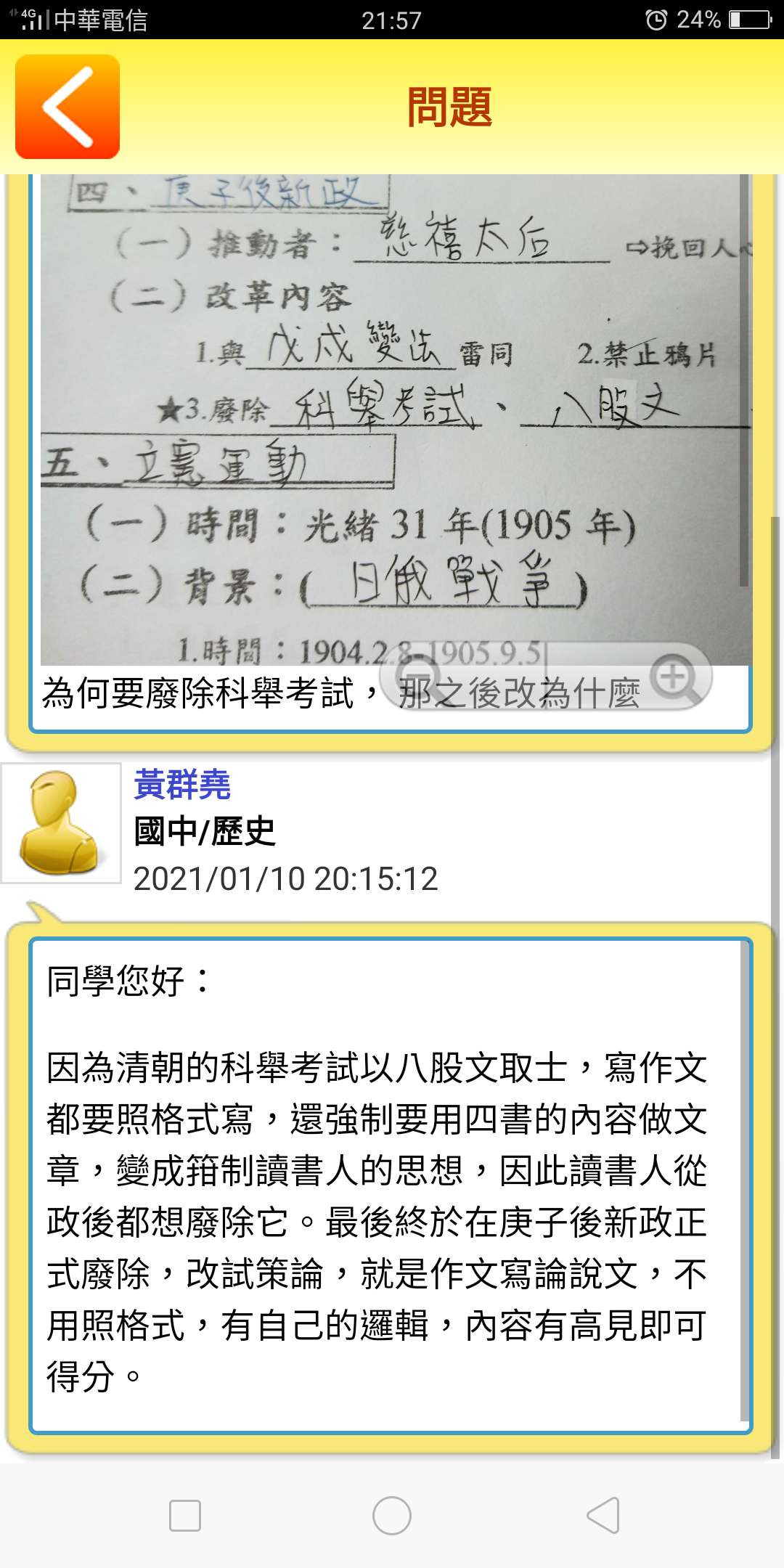Viewport: 784px width, 1568px height.
Task: Open the handwritten notes photo
Action: (396, 421)
